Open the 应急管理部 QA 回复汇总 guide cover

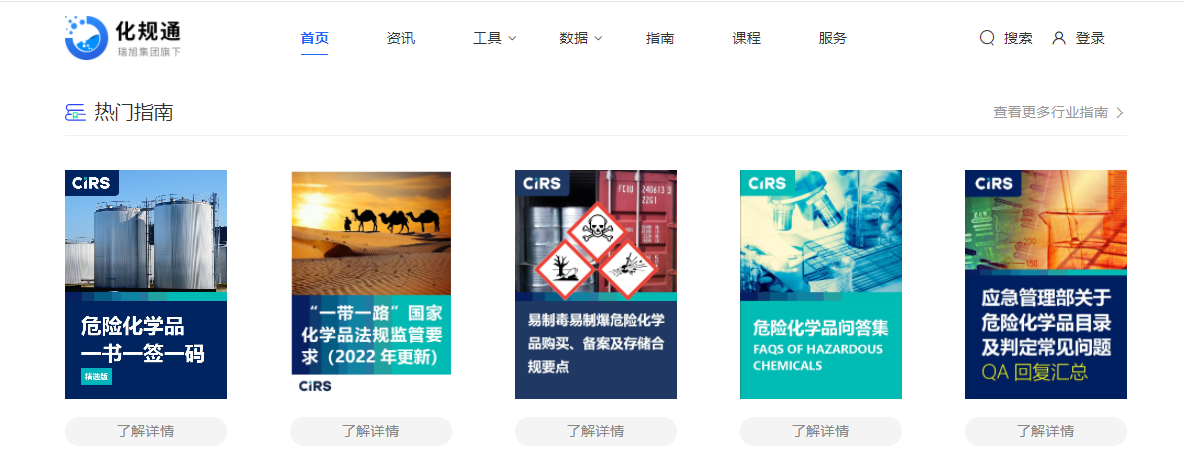point(1046,284)
